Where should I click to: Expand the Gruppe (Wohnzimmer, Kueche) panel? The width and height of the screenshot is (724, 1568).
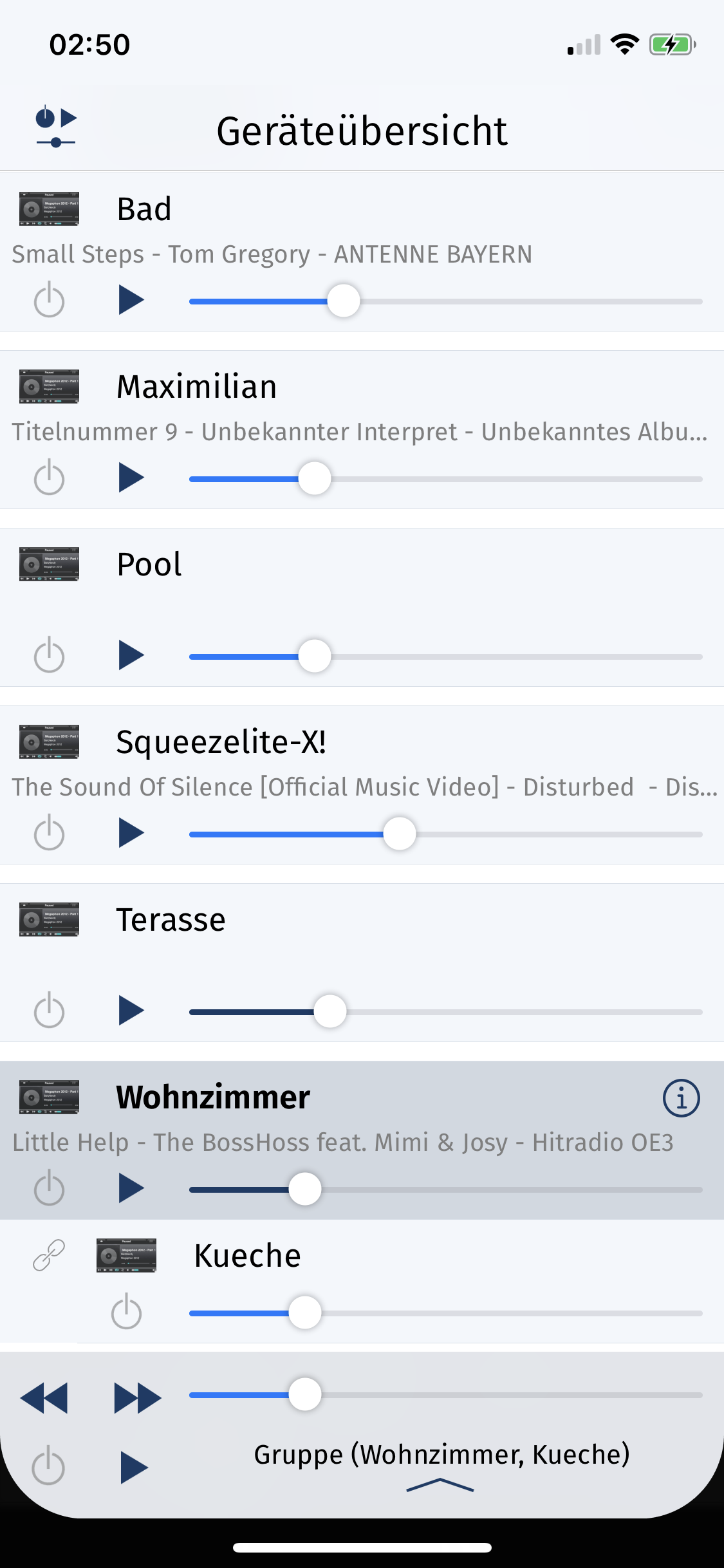pos(441,1485)
